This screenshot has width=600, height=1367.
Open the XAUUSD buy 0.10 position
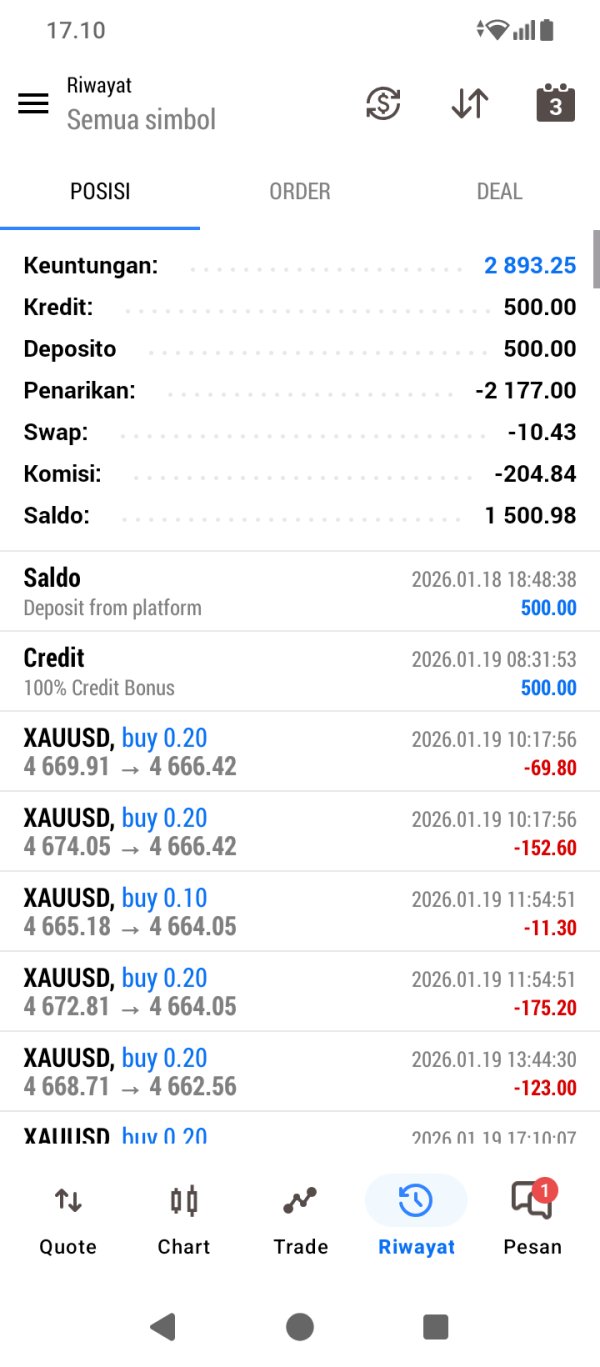tap(300, 912)
